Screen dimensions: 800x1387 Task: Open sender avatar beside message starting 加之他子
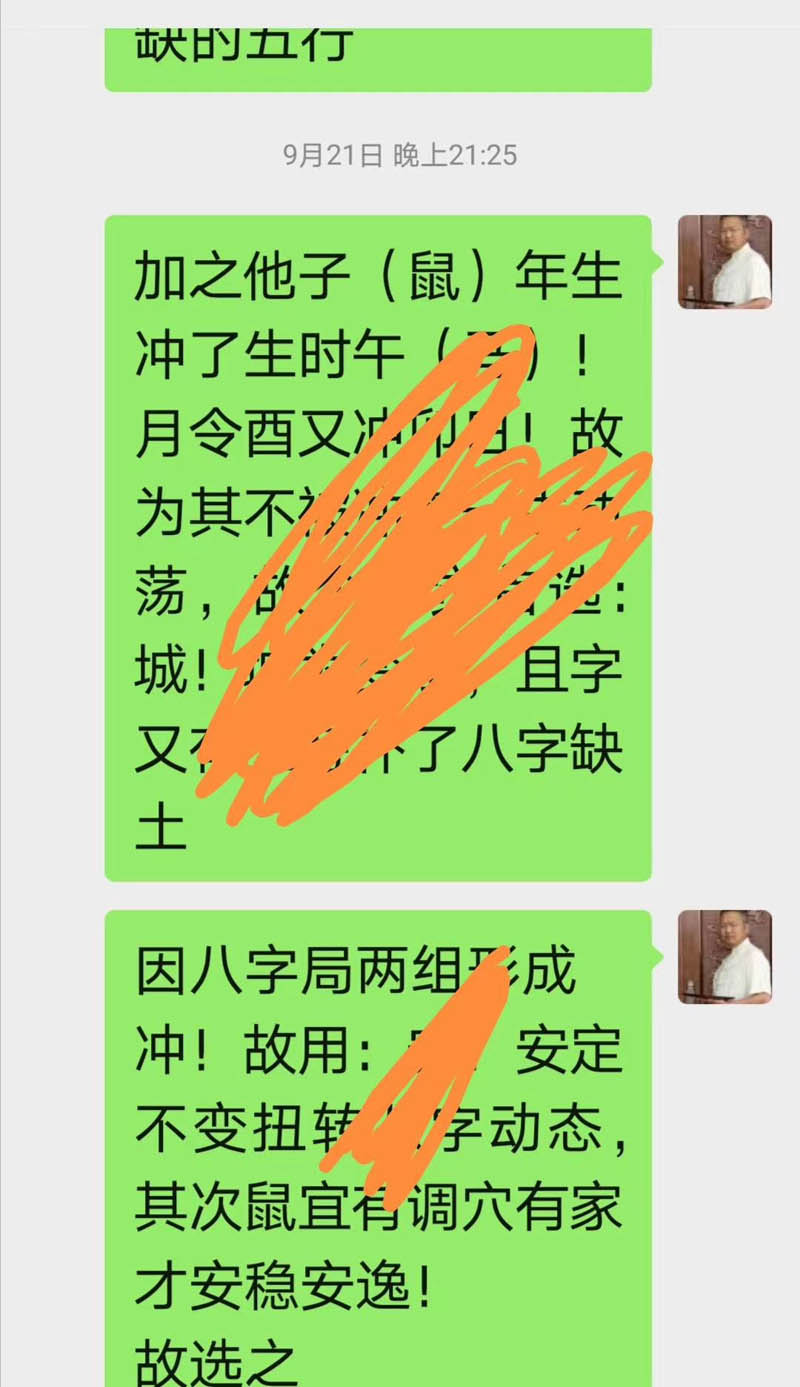pos(724,262)
